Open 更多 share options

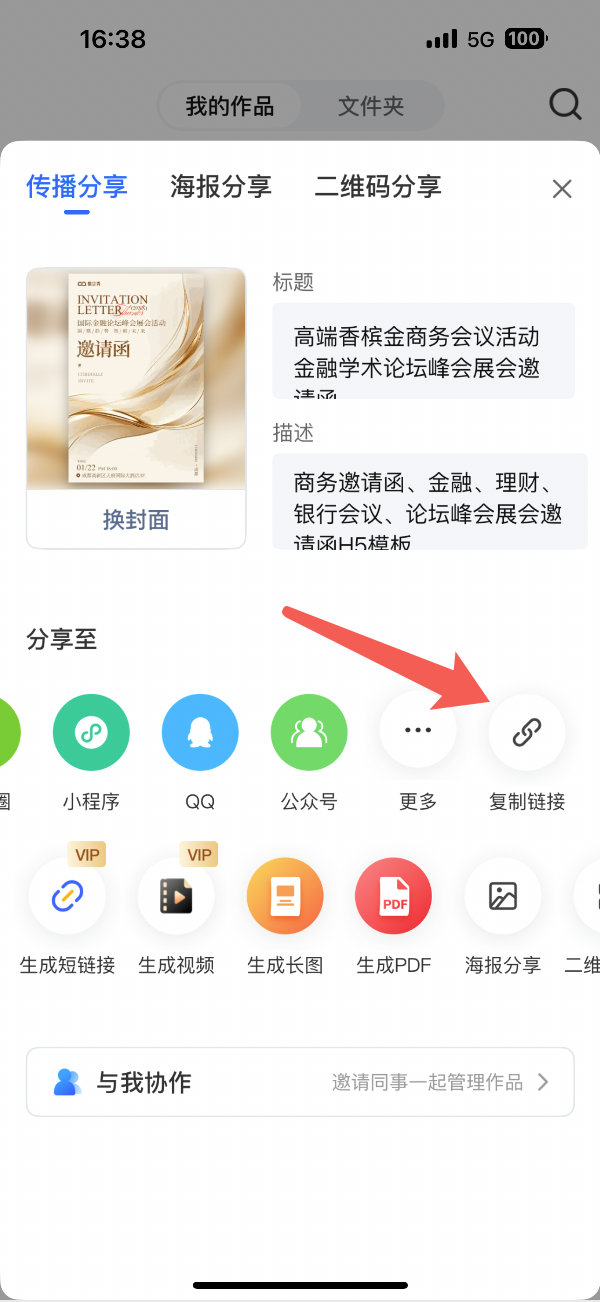point(418,732)
